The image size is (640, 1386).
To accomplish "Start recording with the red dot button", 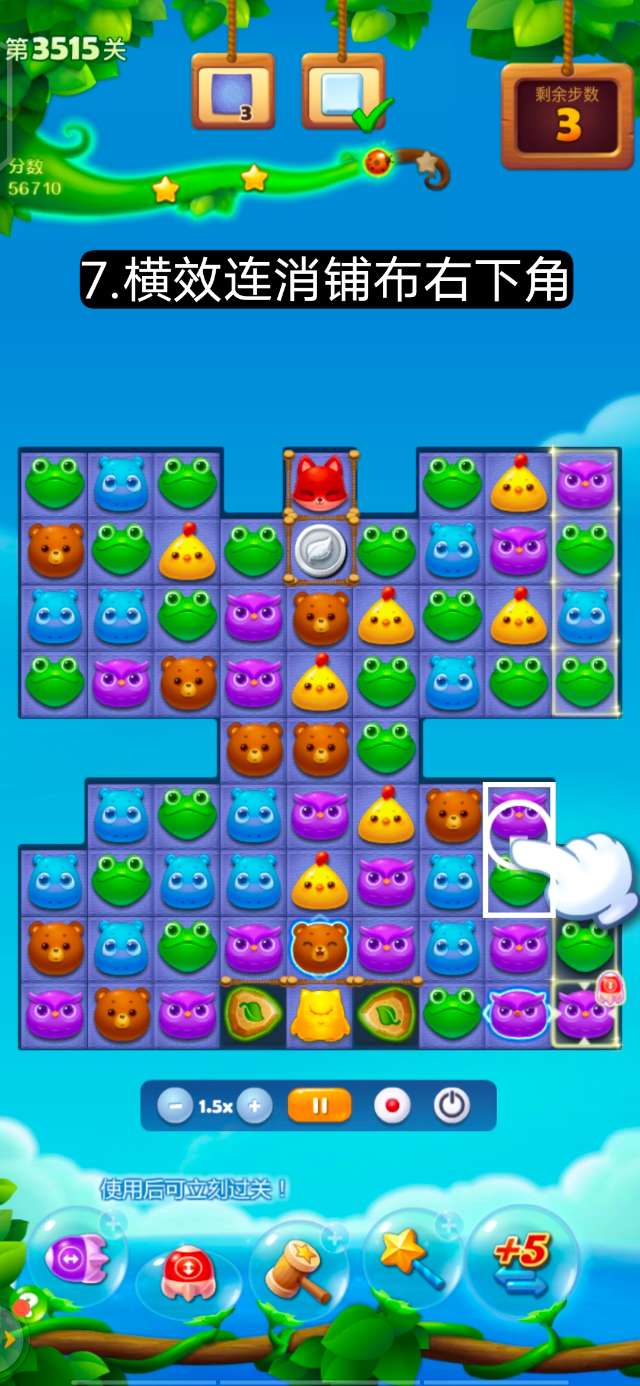I will pos(392,1106).
